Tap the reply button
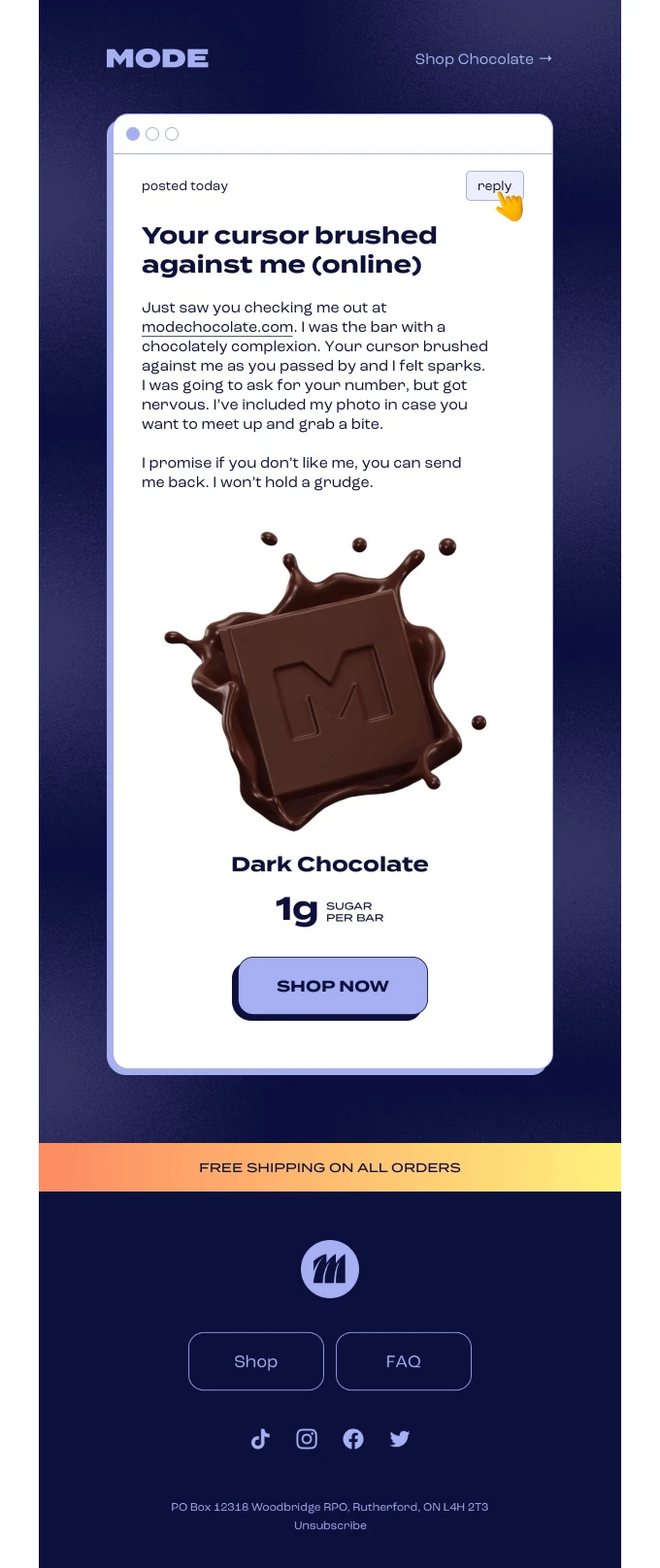The width and height of the screenshot is (660, 1568). 493,185
